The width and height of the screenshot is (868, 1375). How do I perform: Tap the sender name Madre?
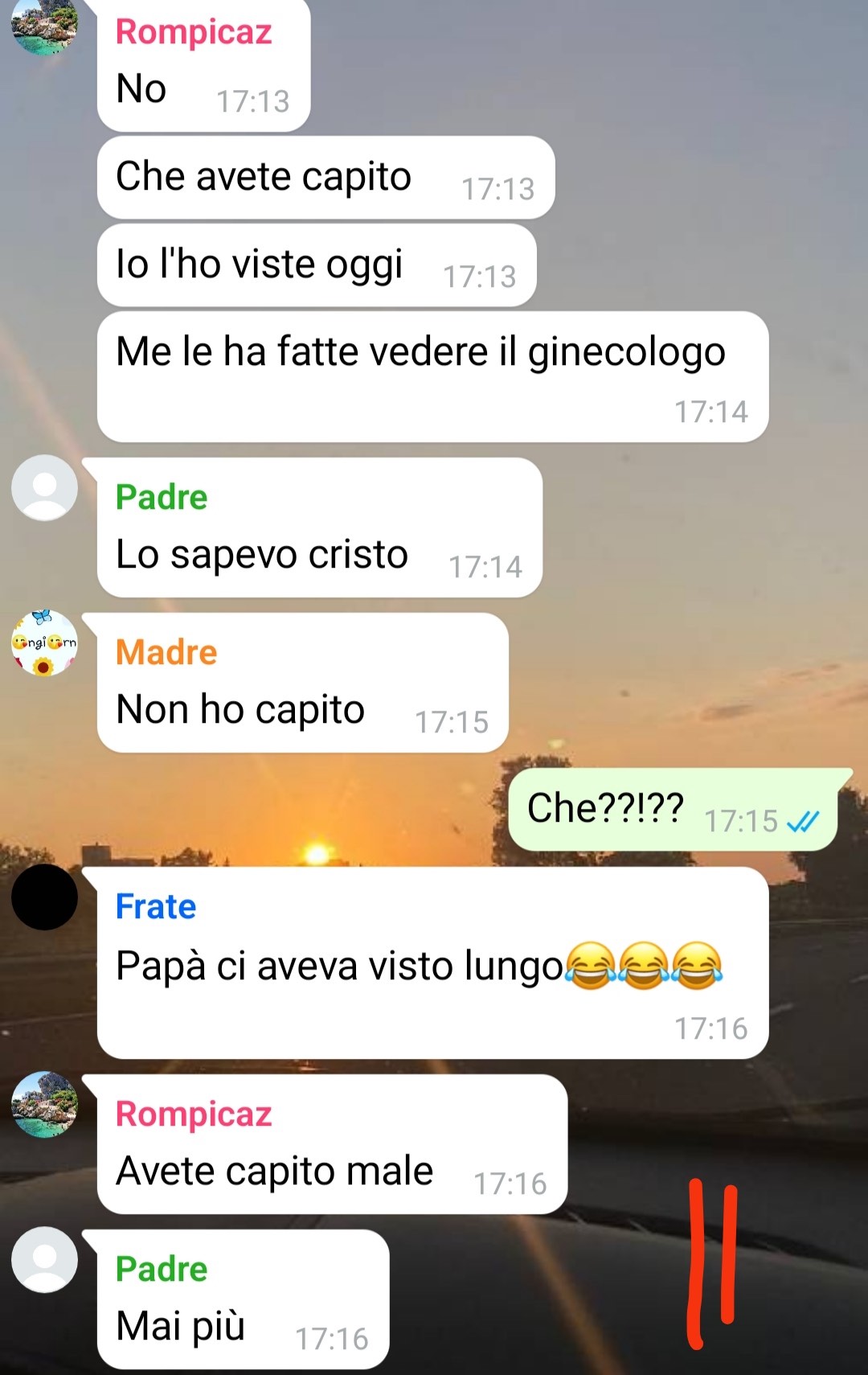point(166,652)
